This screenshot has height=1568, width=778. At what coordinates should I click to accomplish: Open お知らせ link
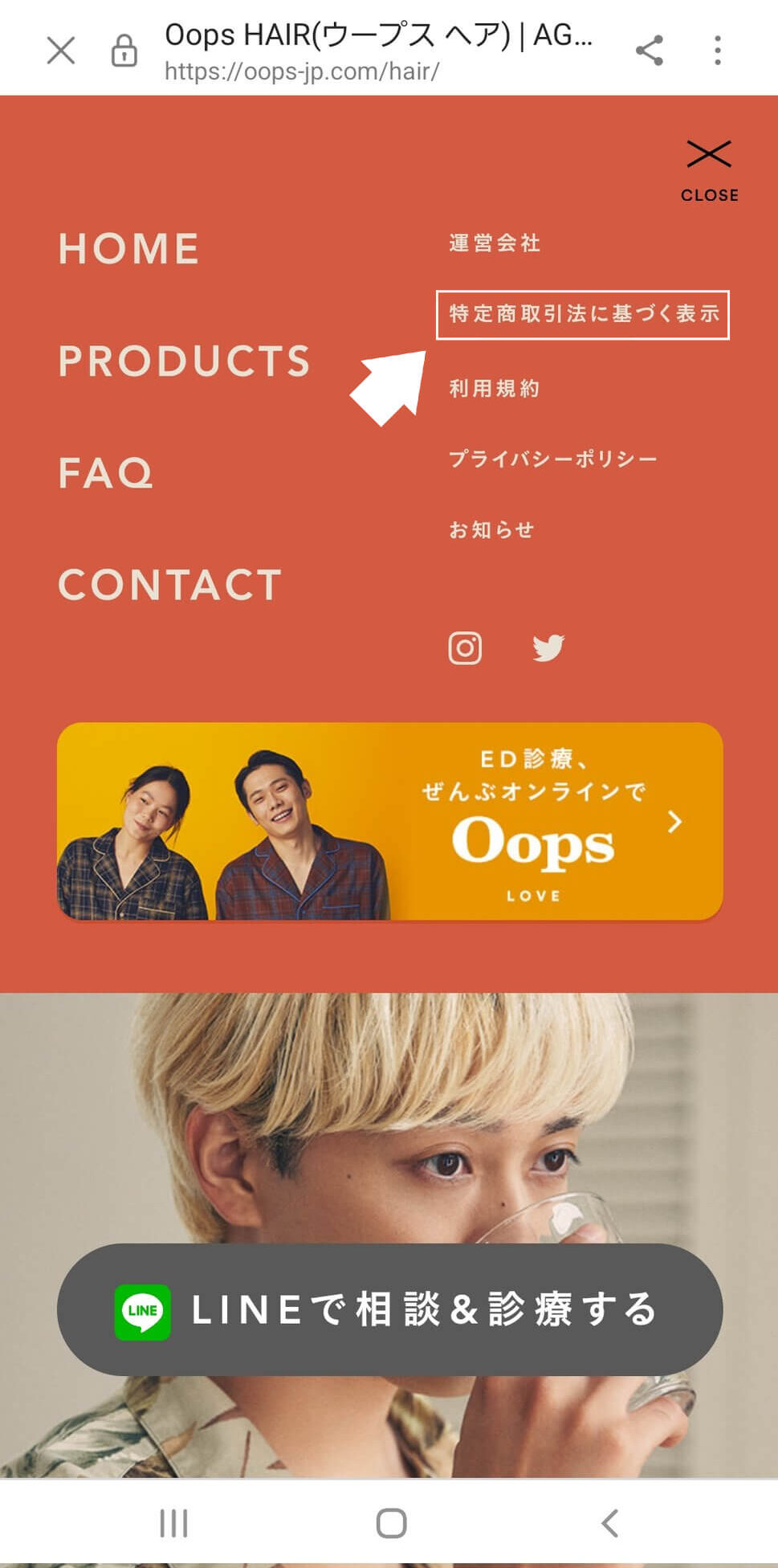tap(491, 530)
